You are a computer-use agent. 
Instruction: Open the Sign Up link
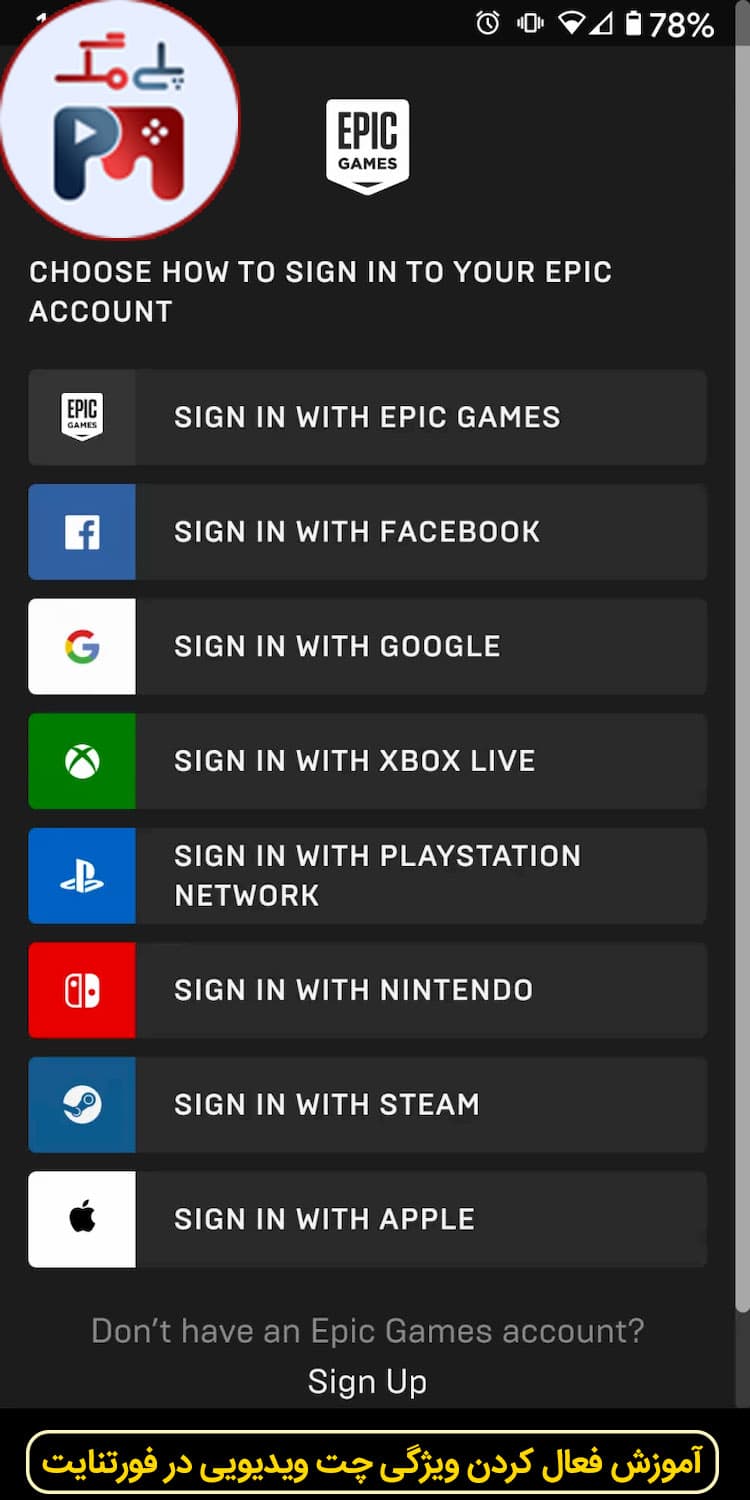[x=367, y=1382]
